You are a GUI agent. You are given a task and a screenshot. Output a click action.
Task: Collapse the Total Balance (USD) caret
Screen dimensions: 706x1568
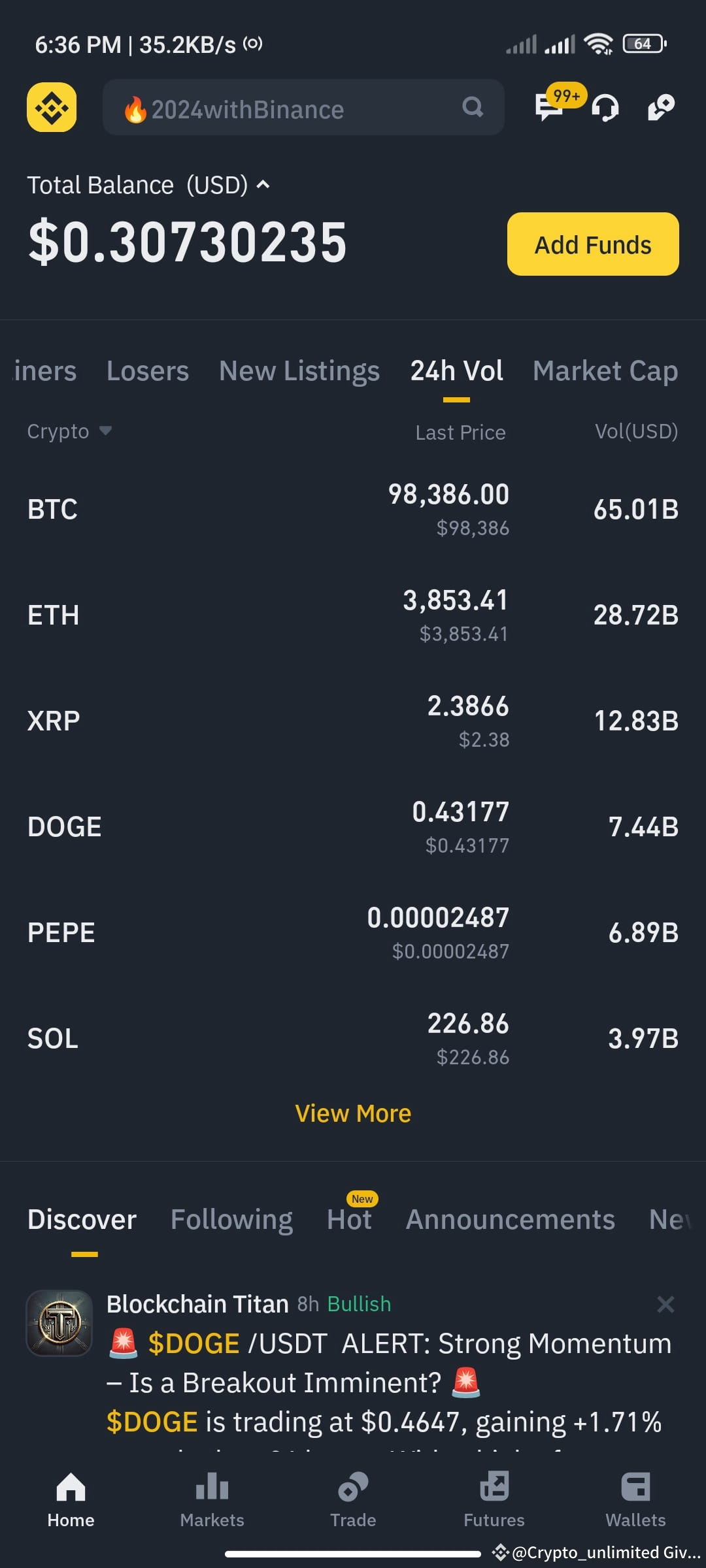coord(263,185)
